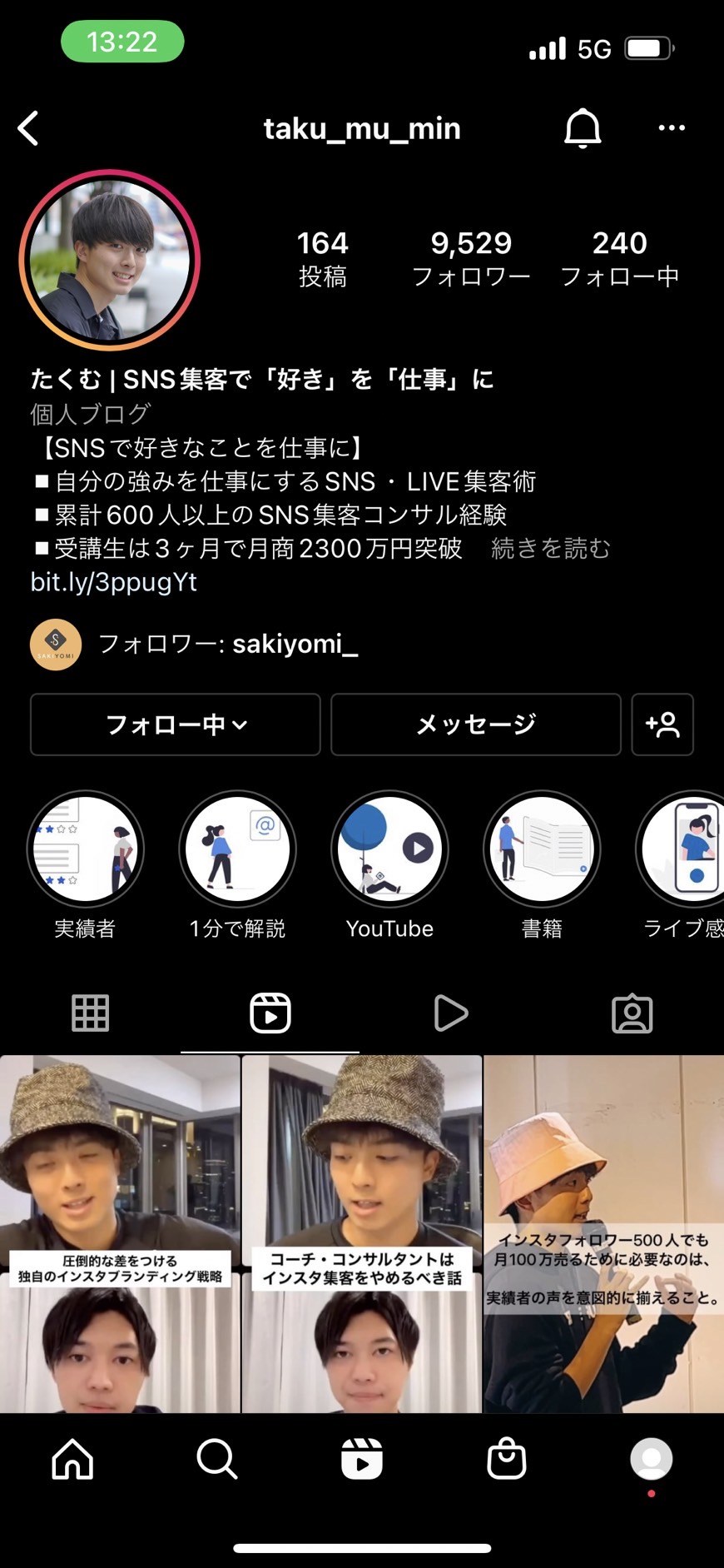The image size is (724, 1568).
Task: Show suggested accounts with the add-person button
Action: point(662,724)
